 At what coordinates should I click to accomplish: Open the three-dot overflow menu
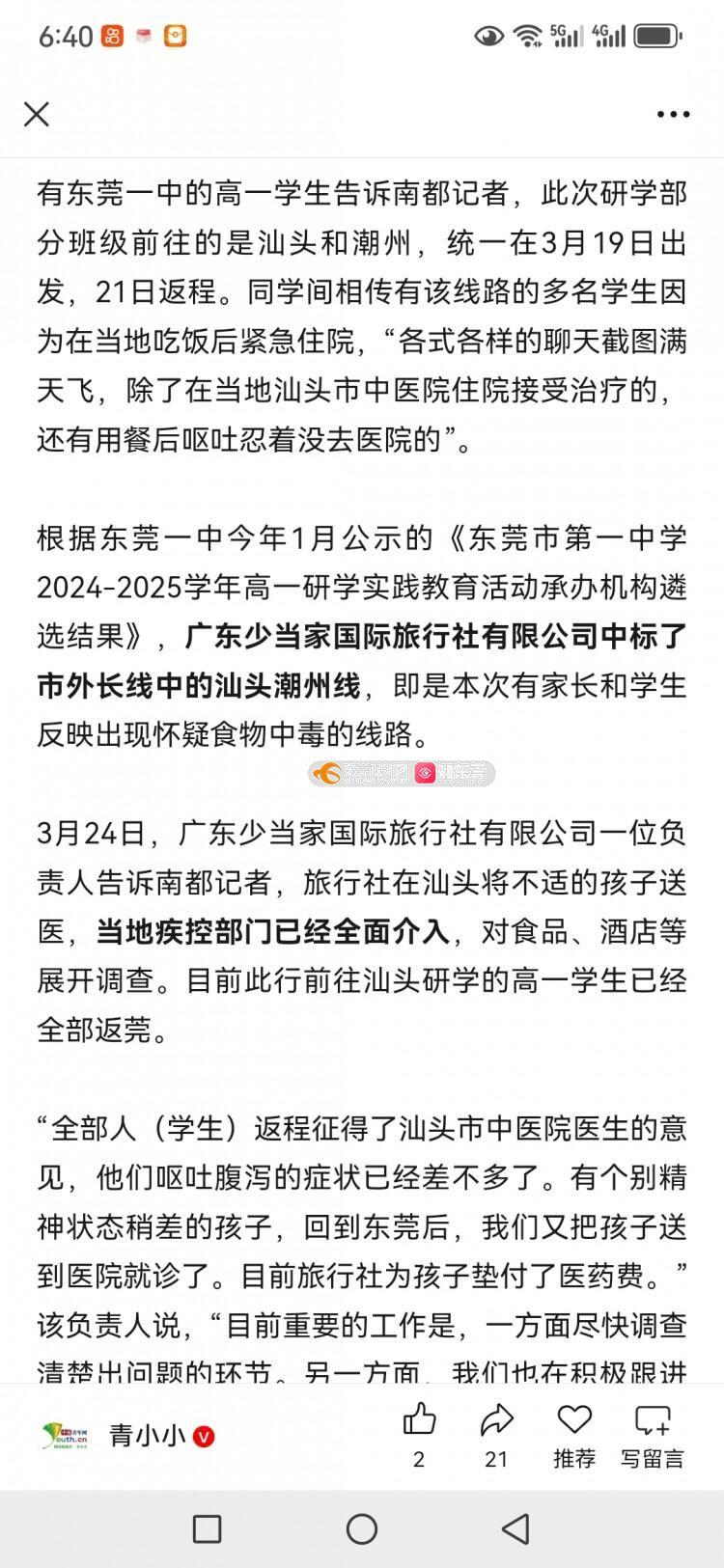(x=673, y=114)
